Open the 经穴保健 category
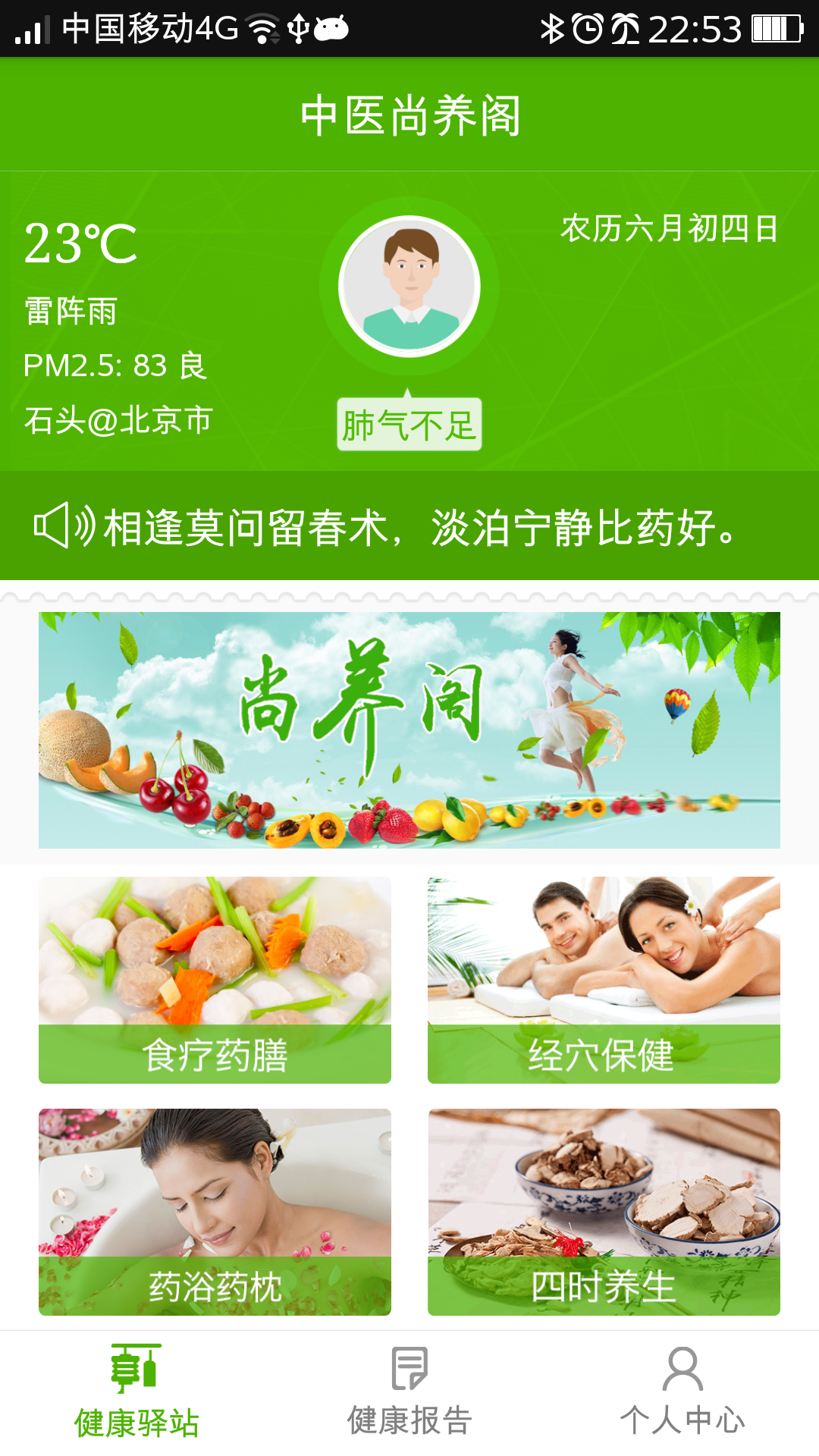 pos(604,980)
